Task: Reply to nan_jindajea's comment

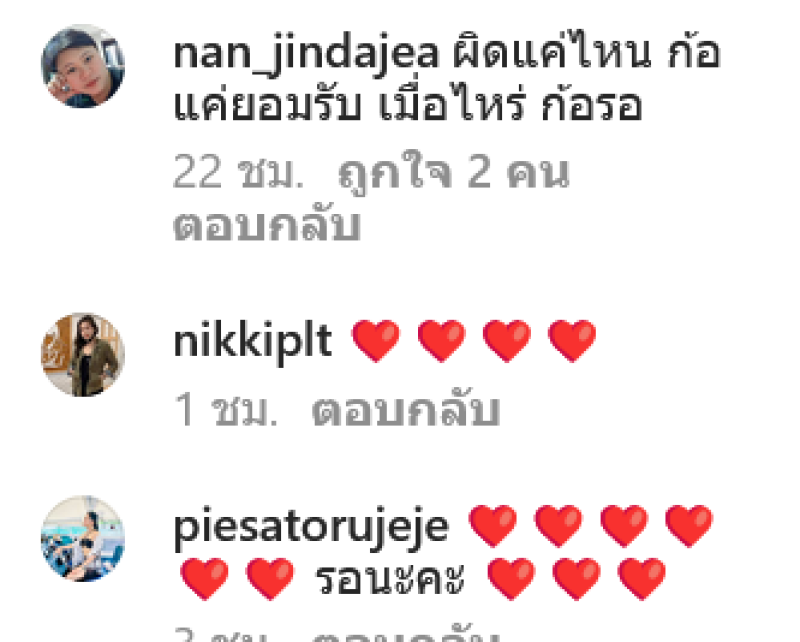Action: [x=266, y=226]
